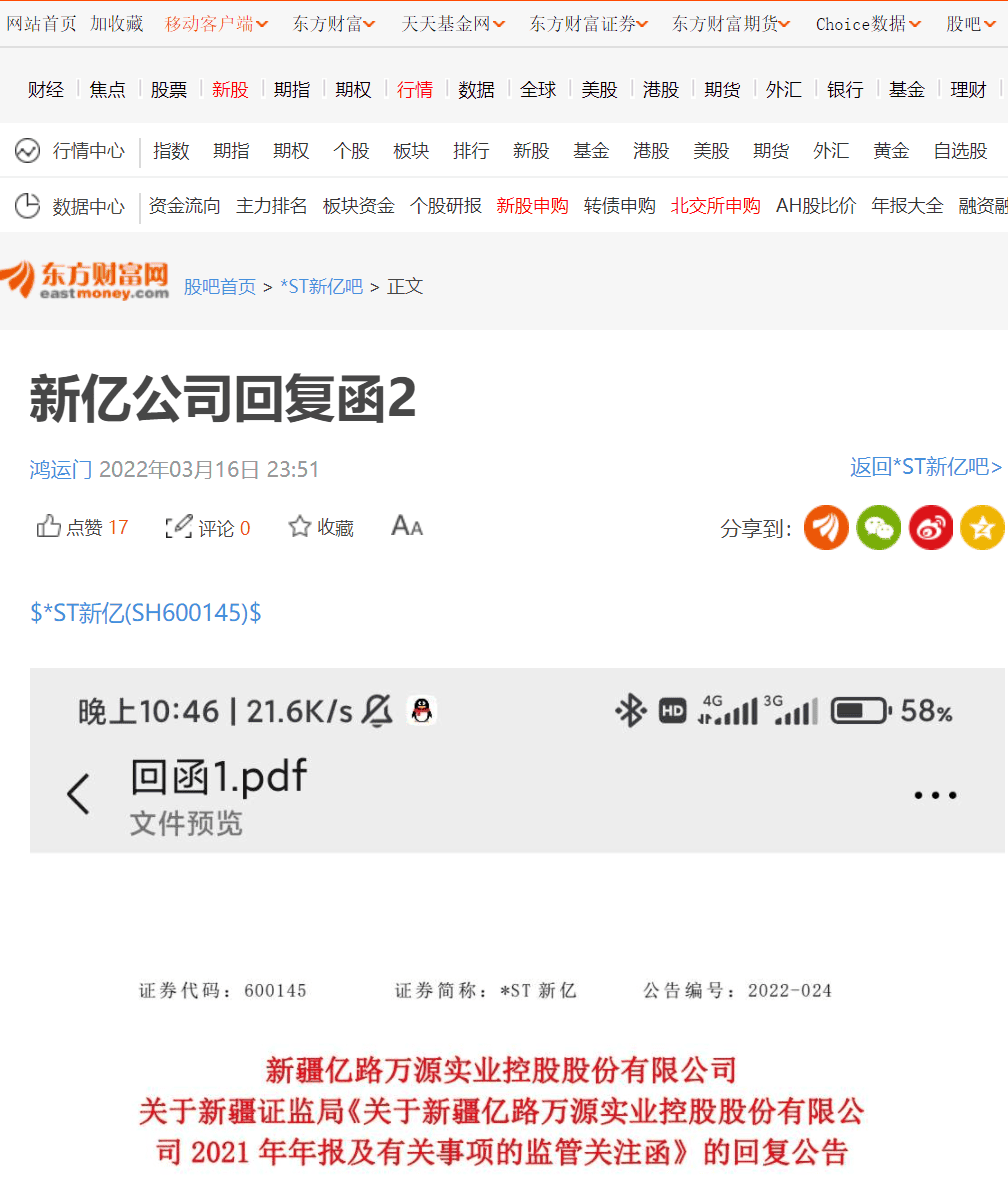Share the post to Weibo
Screen dimensions: 1008x1190
click(931, 527)
